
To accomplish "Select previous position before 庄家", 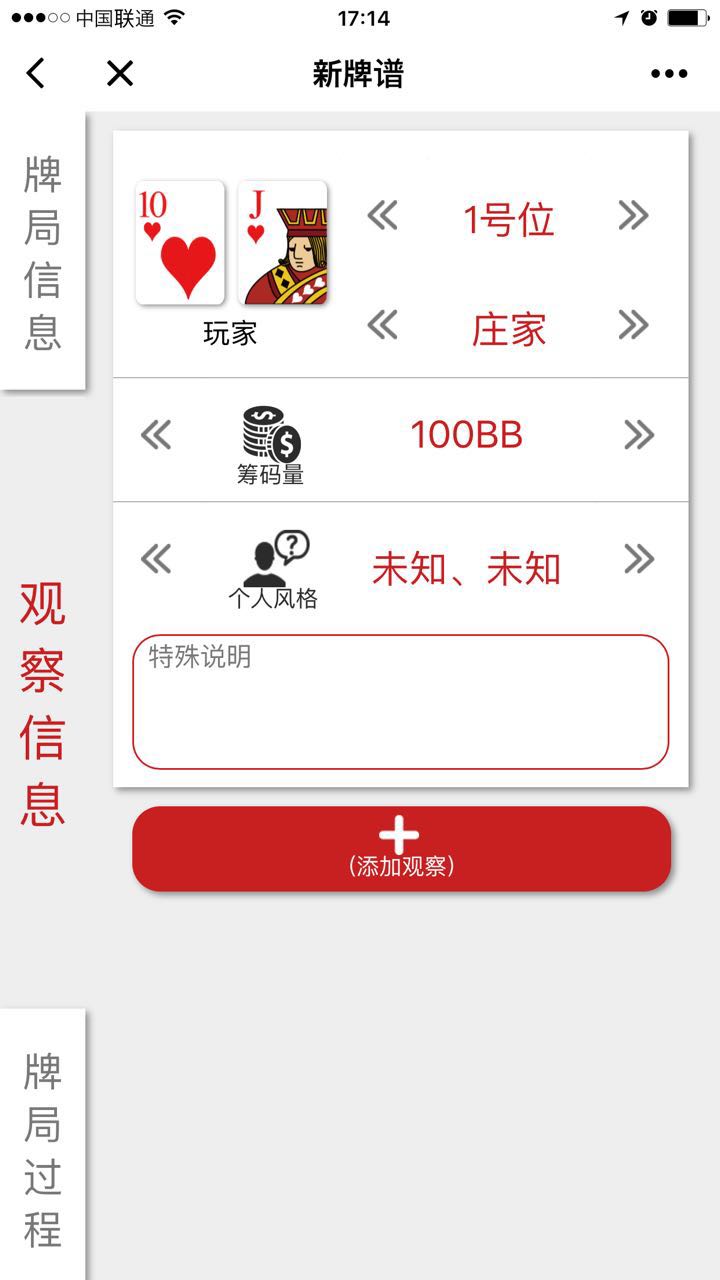I will click(382, 325).
